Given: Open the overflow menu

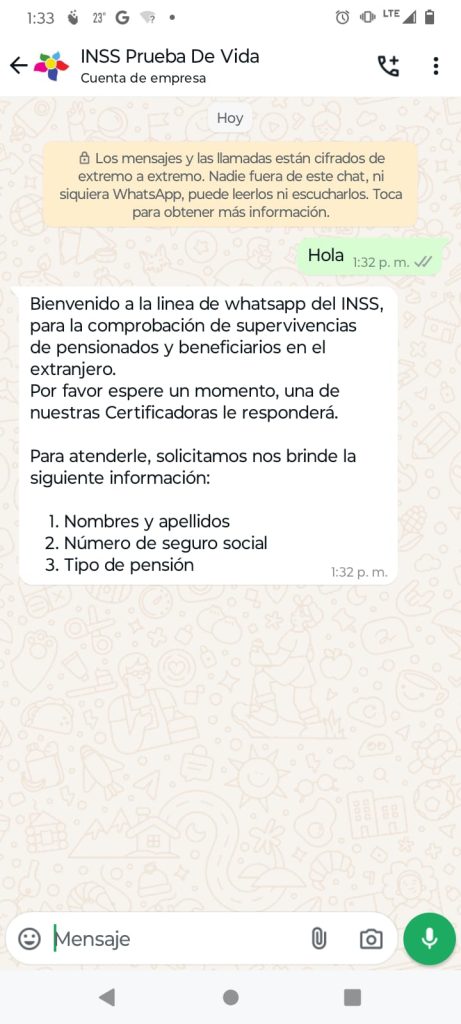Looking at the screenshot, I should pyautogui.click(x=436, y=65).
